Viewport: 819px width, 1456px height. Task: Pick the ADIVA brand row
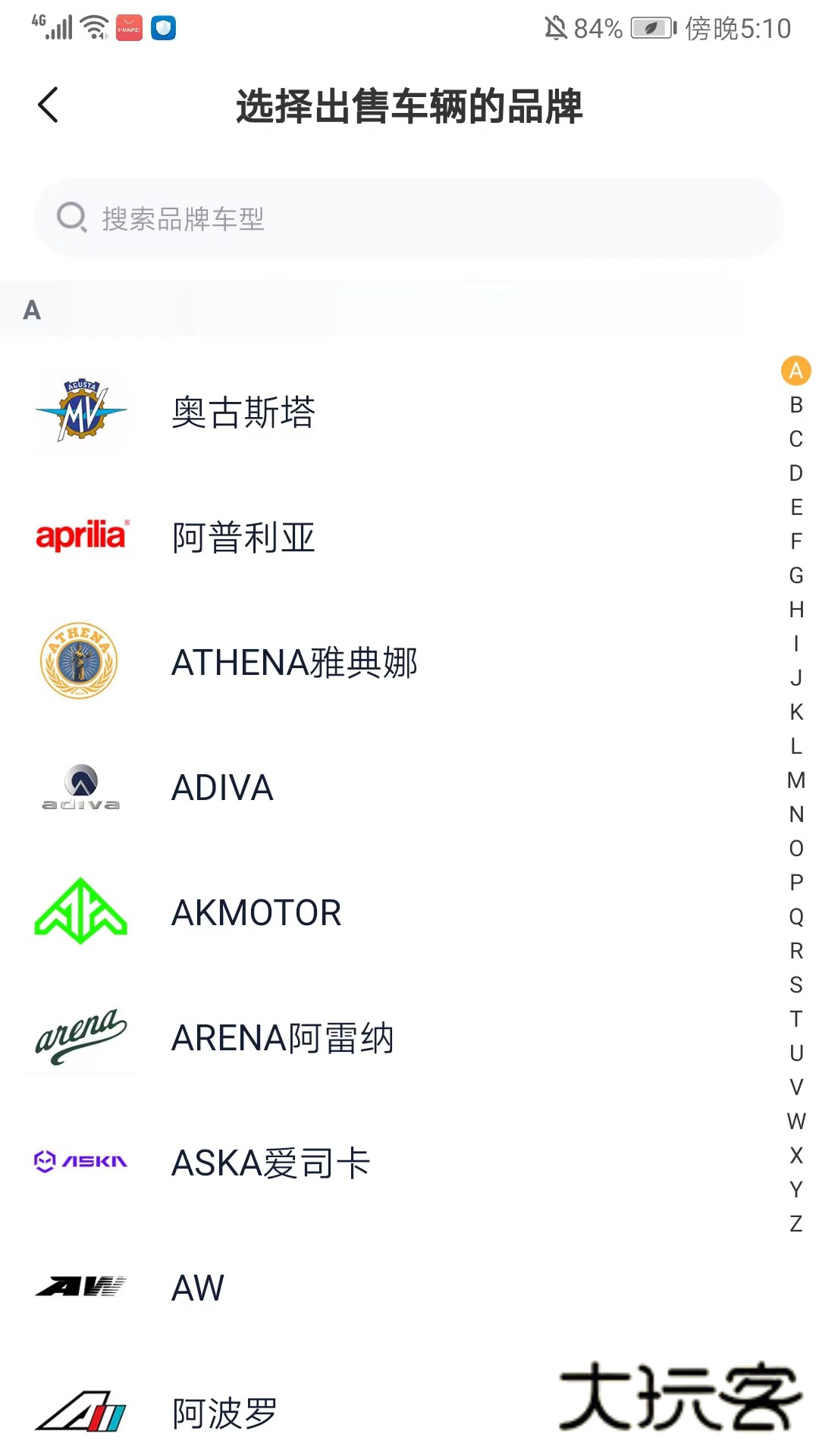(222, 788)
